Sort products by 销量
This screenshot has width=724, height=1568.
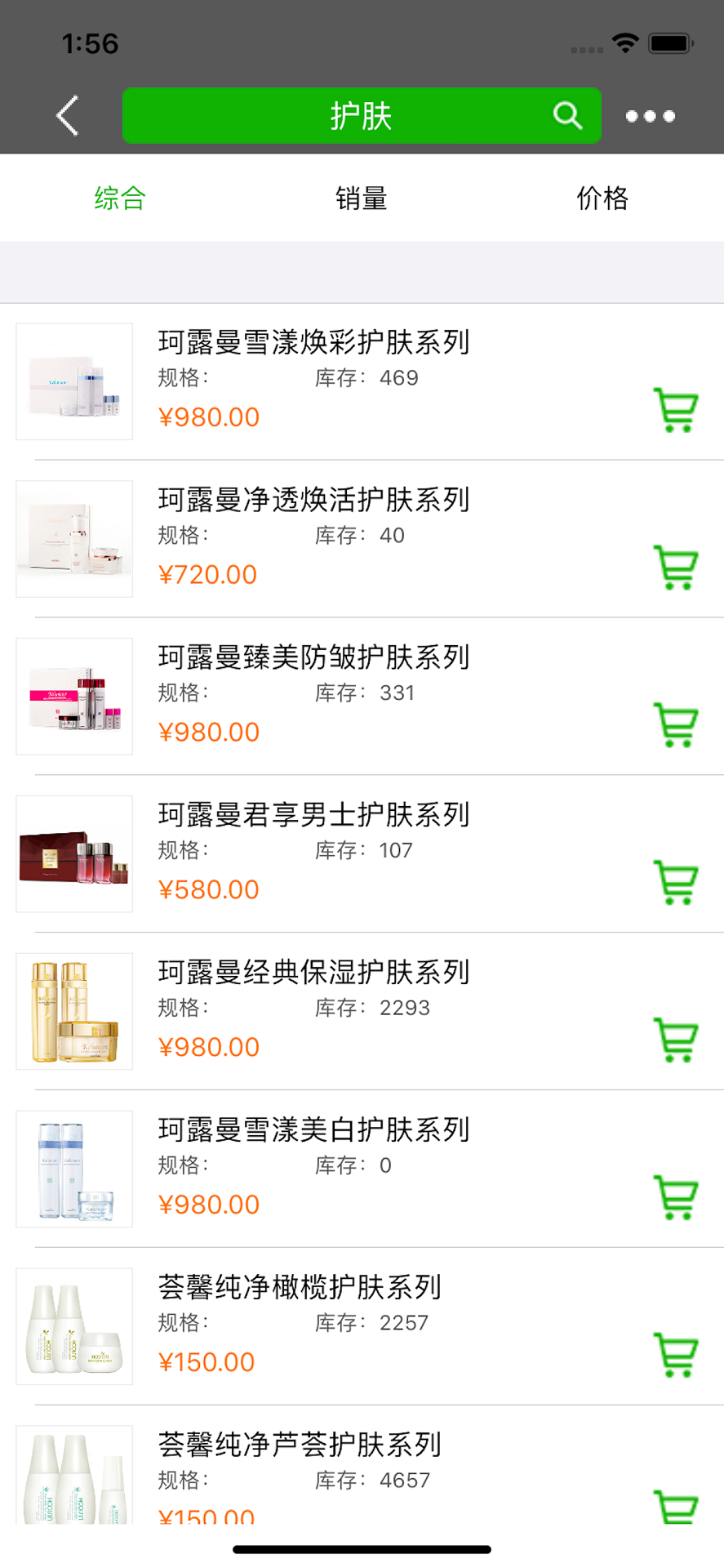coord(361,198)
